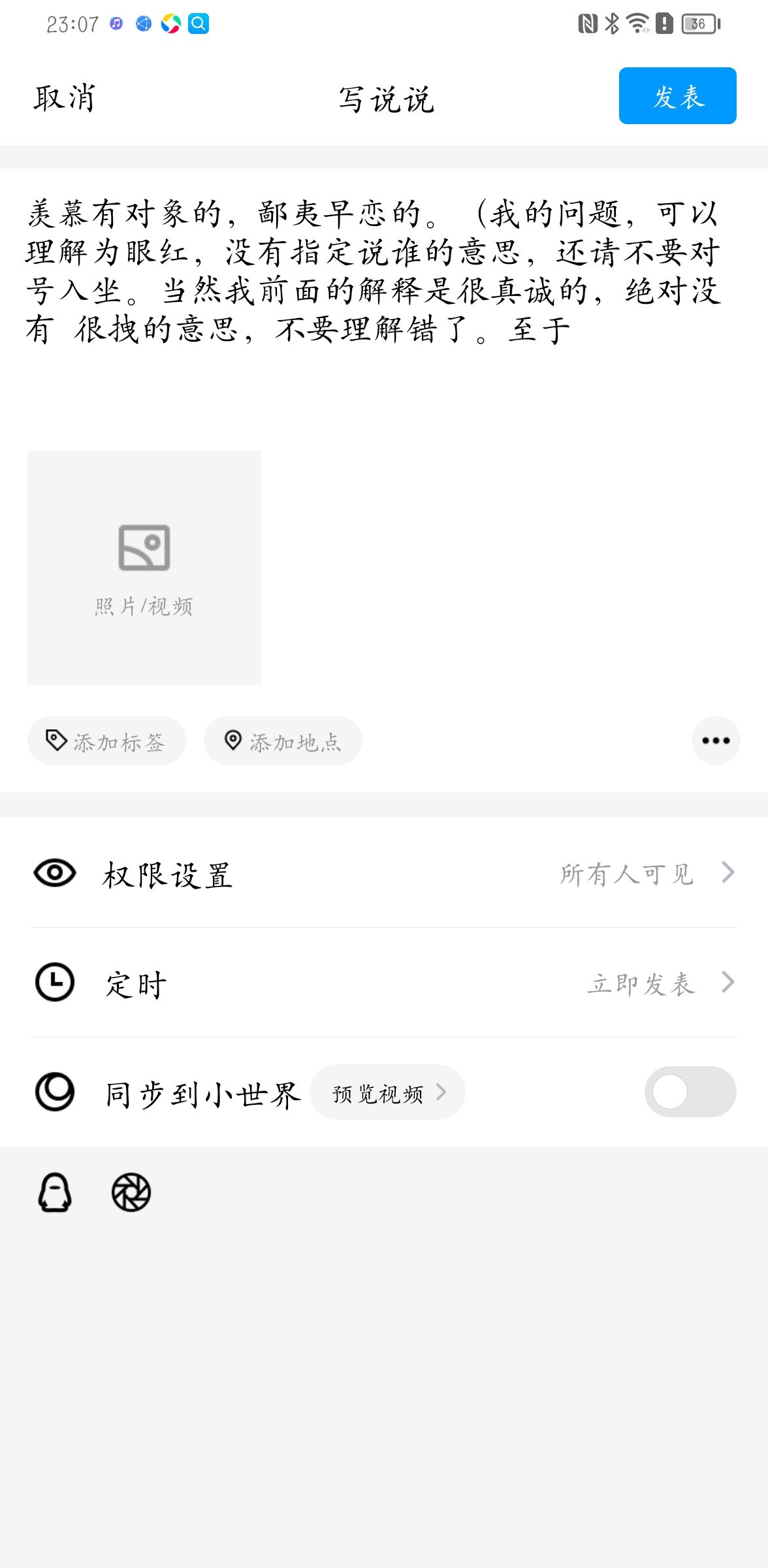This screenshot has width=768, height=1568.
Task: Tap 取消 to cancel the post
Action: (64, 98)
